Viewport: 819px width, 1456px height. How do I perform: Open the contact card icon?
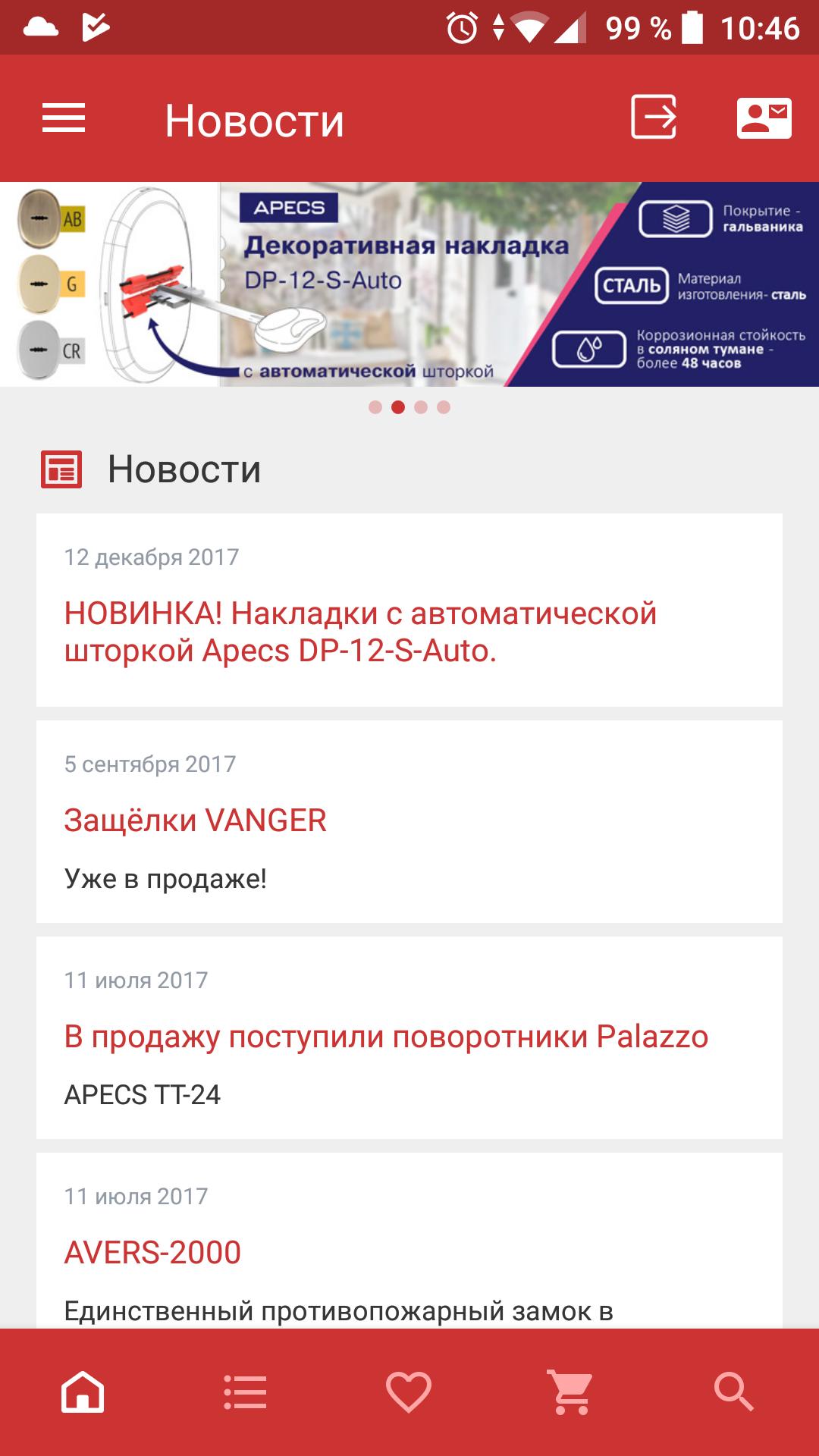click(x=764, y=118)
